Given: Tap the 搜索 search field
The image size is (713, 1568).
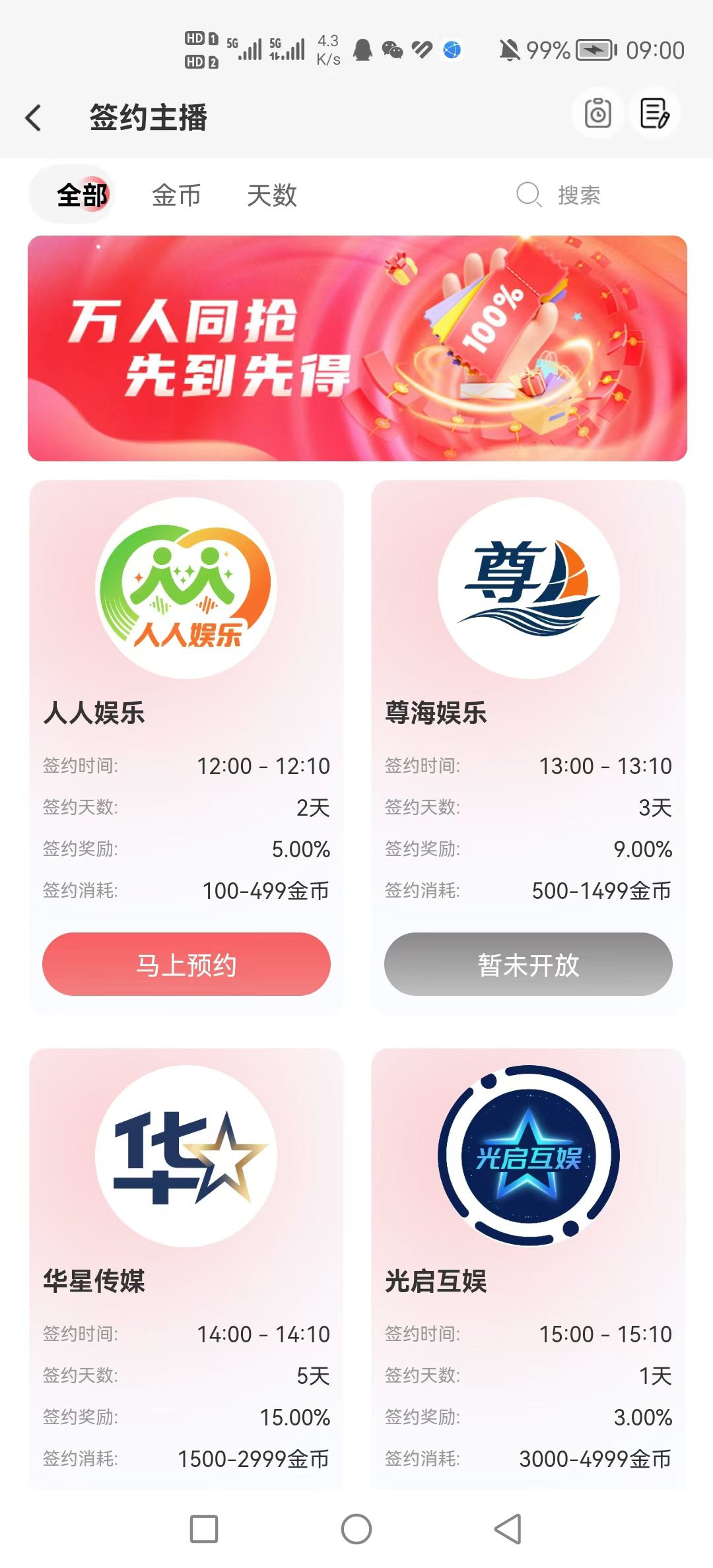Looking at the screenshot, I should point(559,195).
